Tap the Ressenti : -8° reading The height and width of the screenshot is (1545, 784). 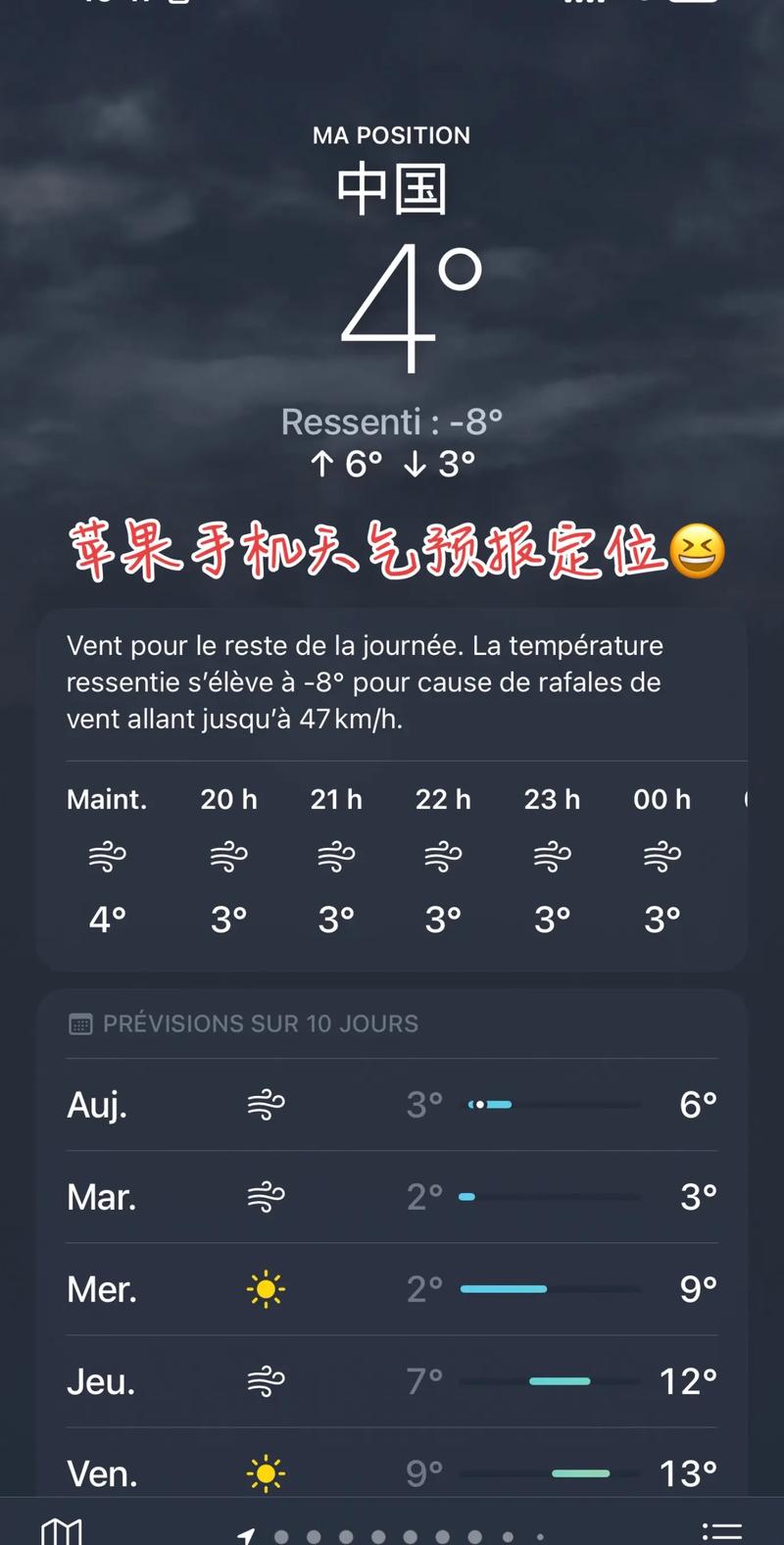[392, 422]
